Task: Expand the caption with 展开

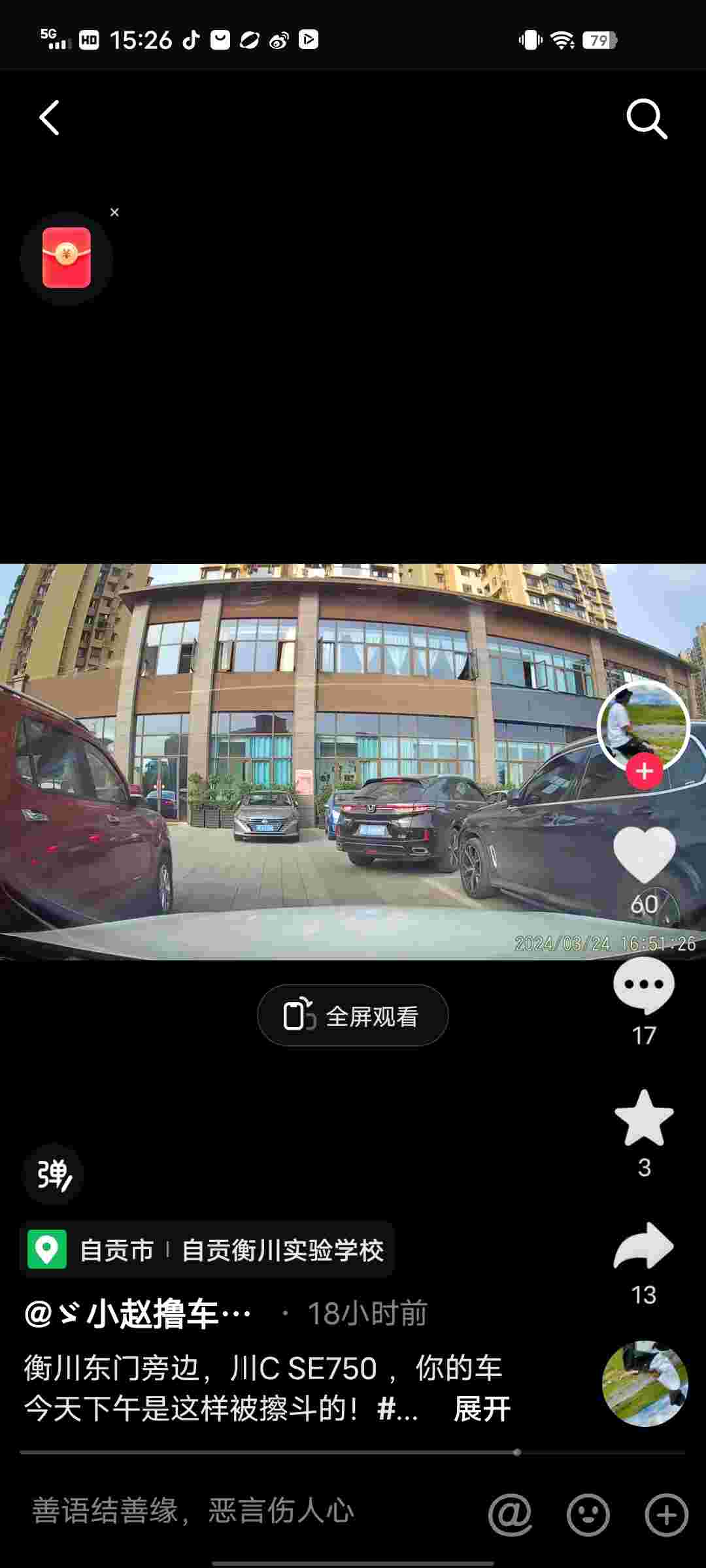Action: pyautogui.click(x=482, y=1409)
